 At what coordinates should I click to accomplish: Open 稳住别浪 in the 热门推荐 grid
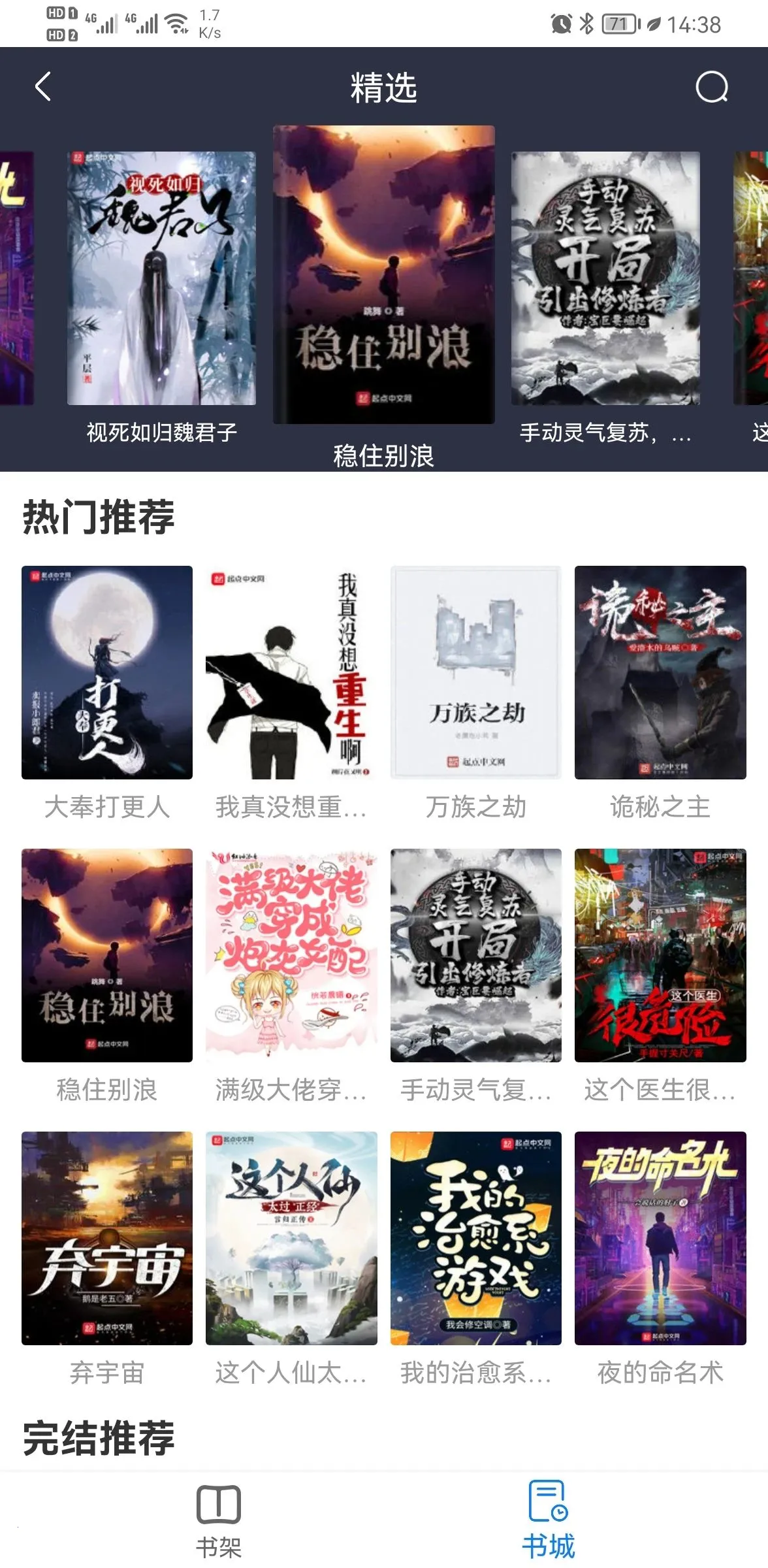(107, 955)
